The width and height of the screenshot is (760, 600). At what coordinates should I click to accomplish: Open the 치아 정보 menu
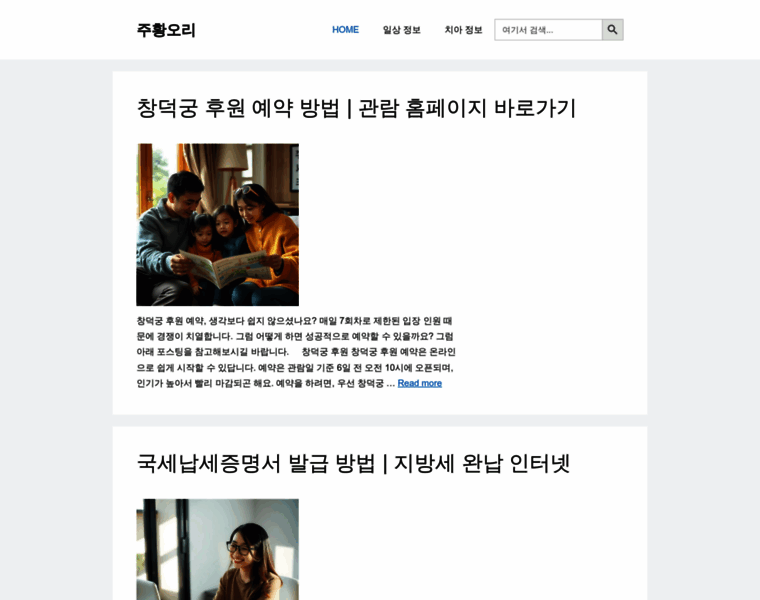463,30
